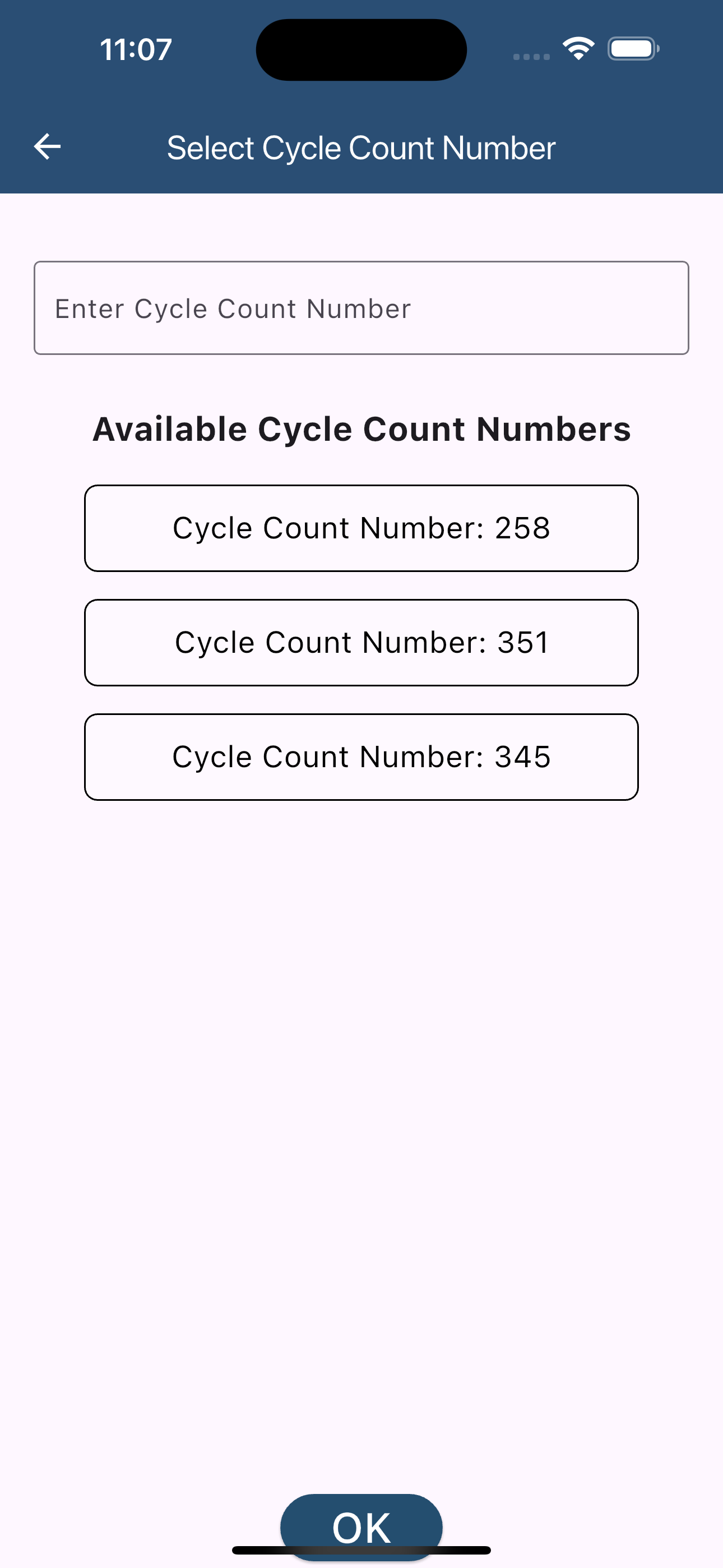Pick Cycle Count Number: 345
Screen dimensions: 723x1568
[x=361, y=757]
